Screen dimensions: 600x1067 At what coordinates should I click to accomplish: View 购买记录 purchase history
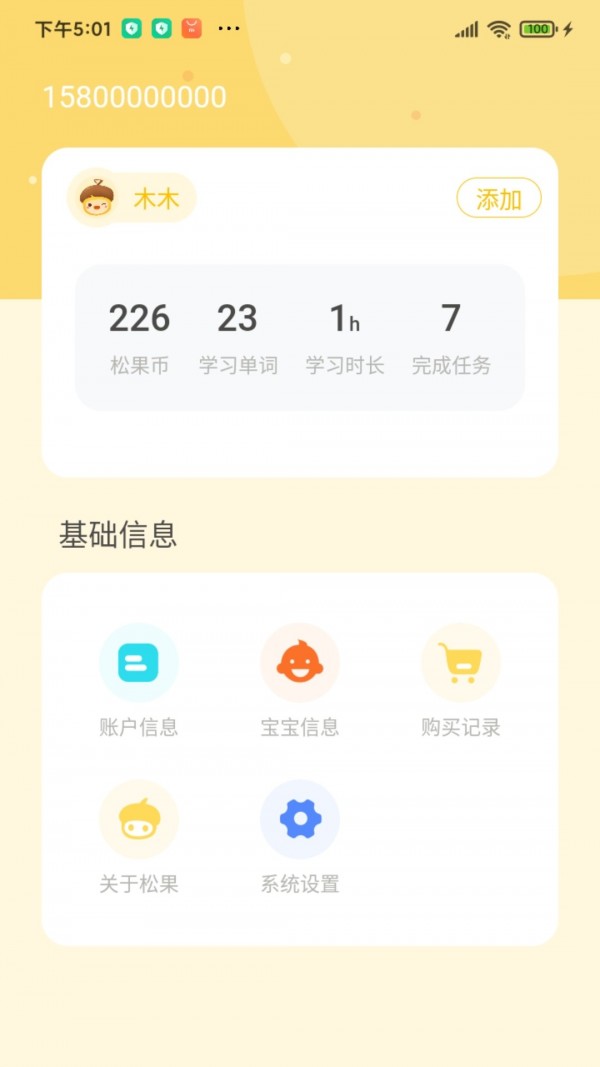pos(460,680)
